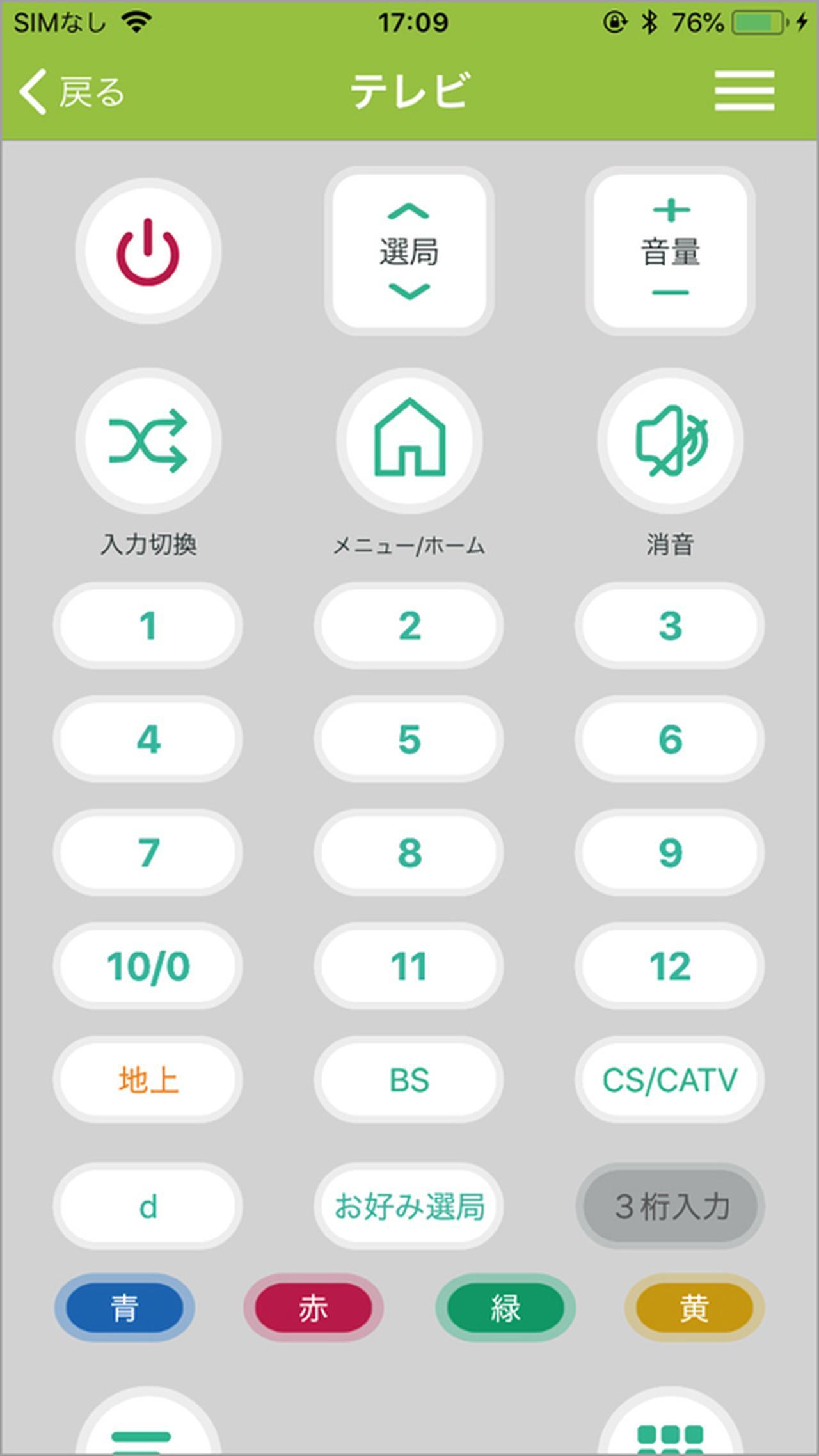Select channel number 5
The height and width of the screenshot is (1456, 819).
click(x=409, y=739)
